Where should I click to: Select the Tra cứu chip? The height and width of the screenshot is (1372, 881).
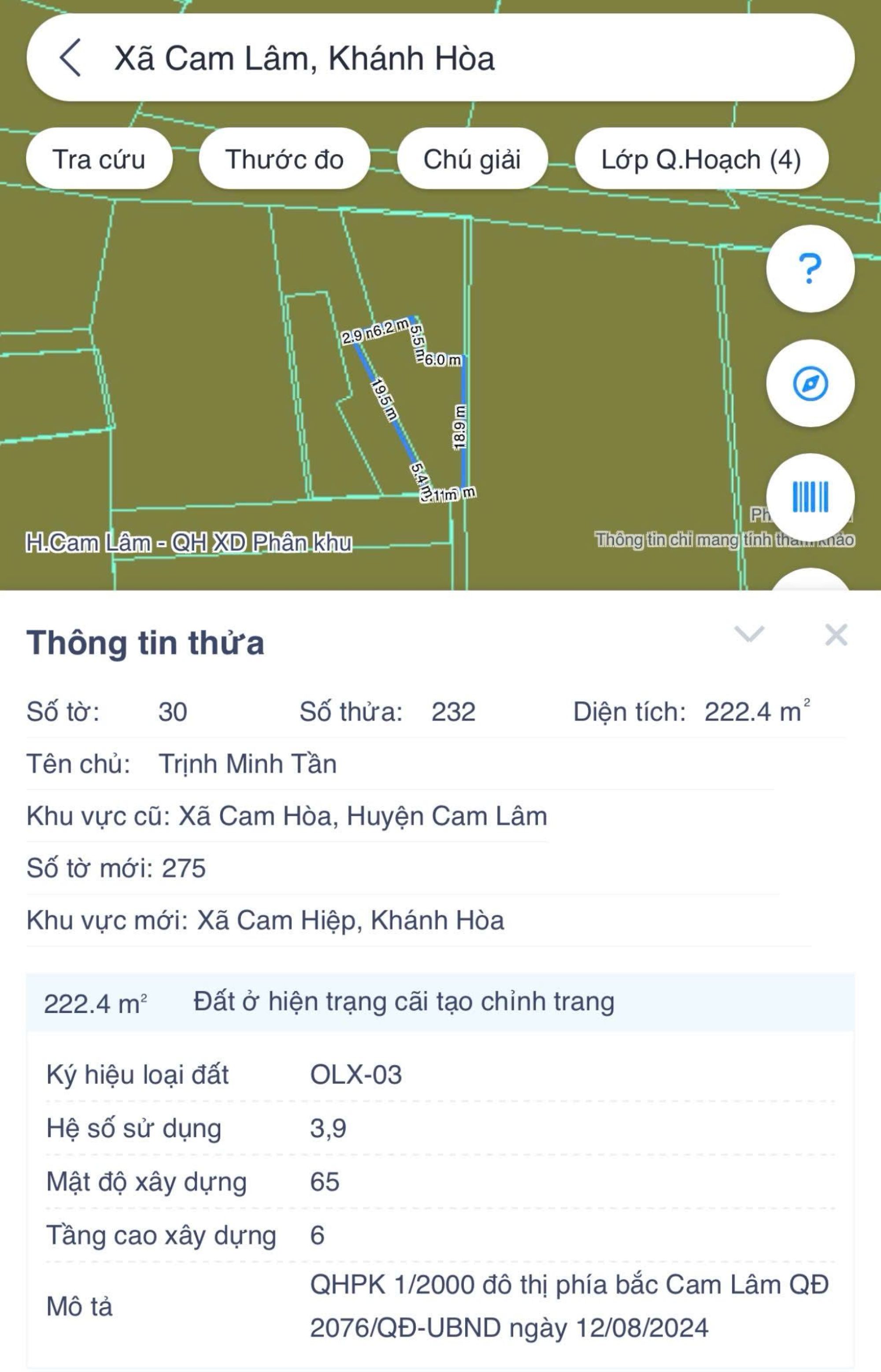(99, 159)
